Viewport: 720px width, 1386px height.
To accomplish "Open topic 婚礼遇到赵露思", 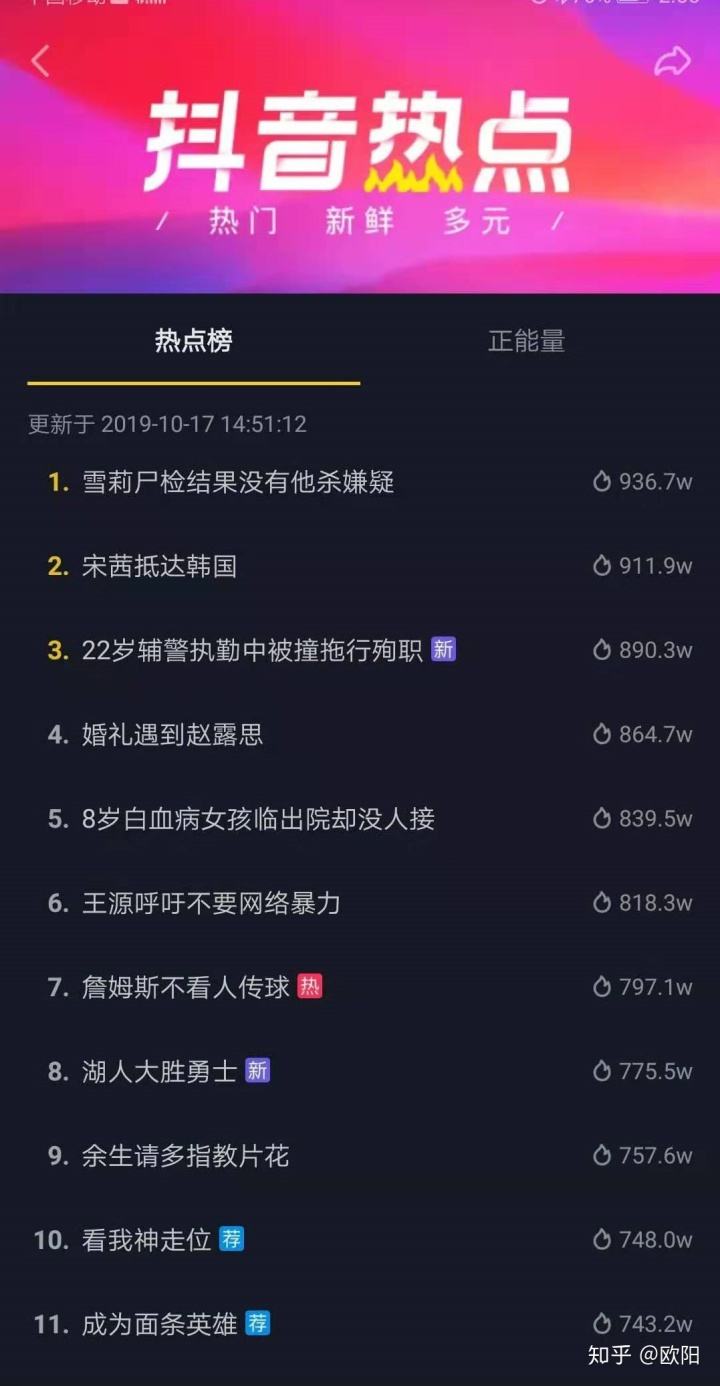I will point(177,733).
